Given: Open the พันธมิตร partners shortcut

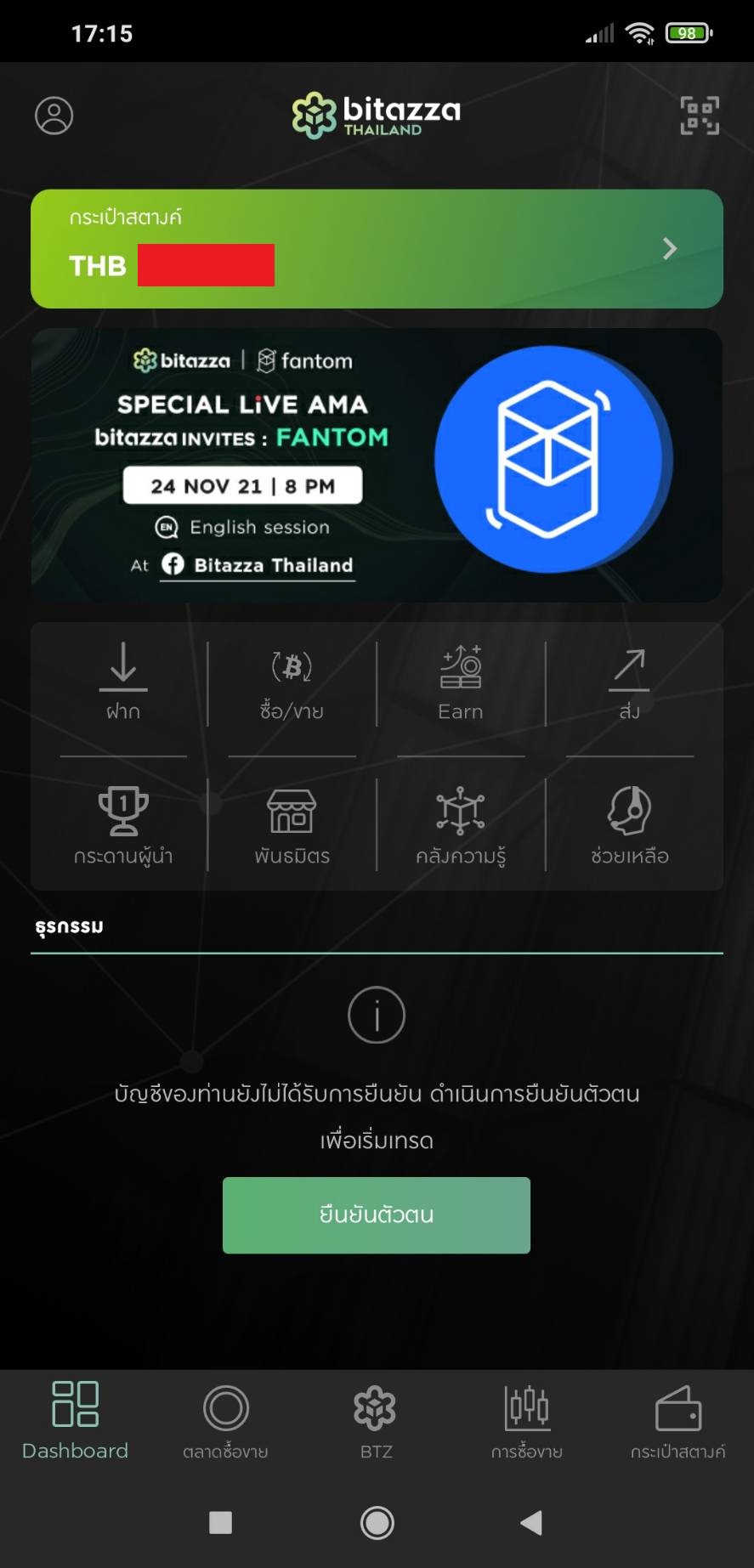Looking at the screenshot, I should pyautogui.click(x=292, y=825).
